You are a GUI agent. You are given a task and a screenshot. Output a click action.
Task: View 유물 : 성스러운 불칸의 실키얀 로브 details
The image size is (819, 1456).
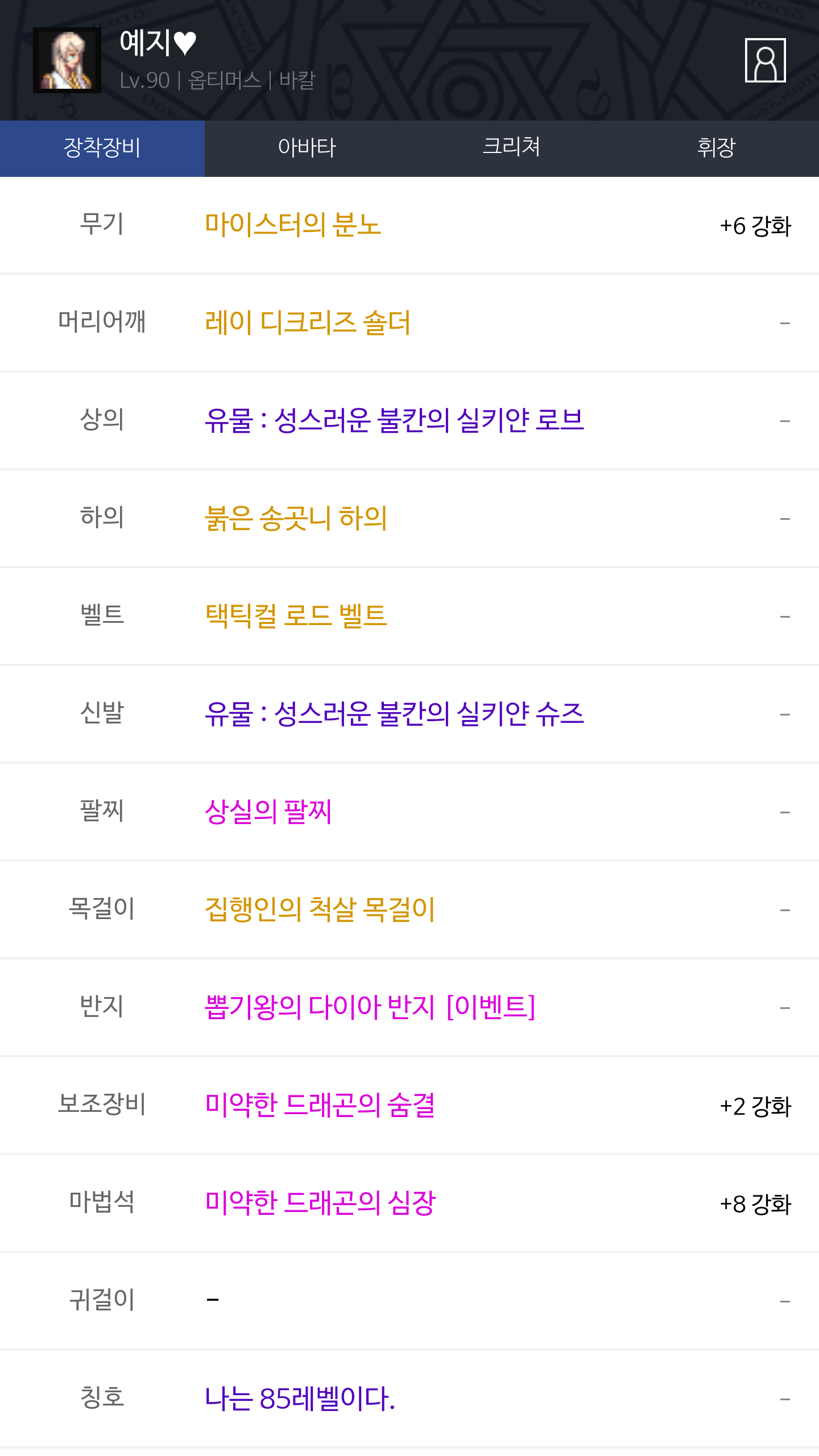(394, 421)
